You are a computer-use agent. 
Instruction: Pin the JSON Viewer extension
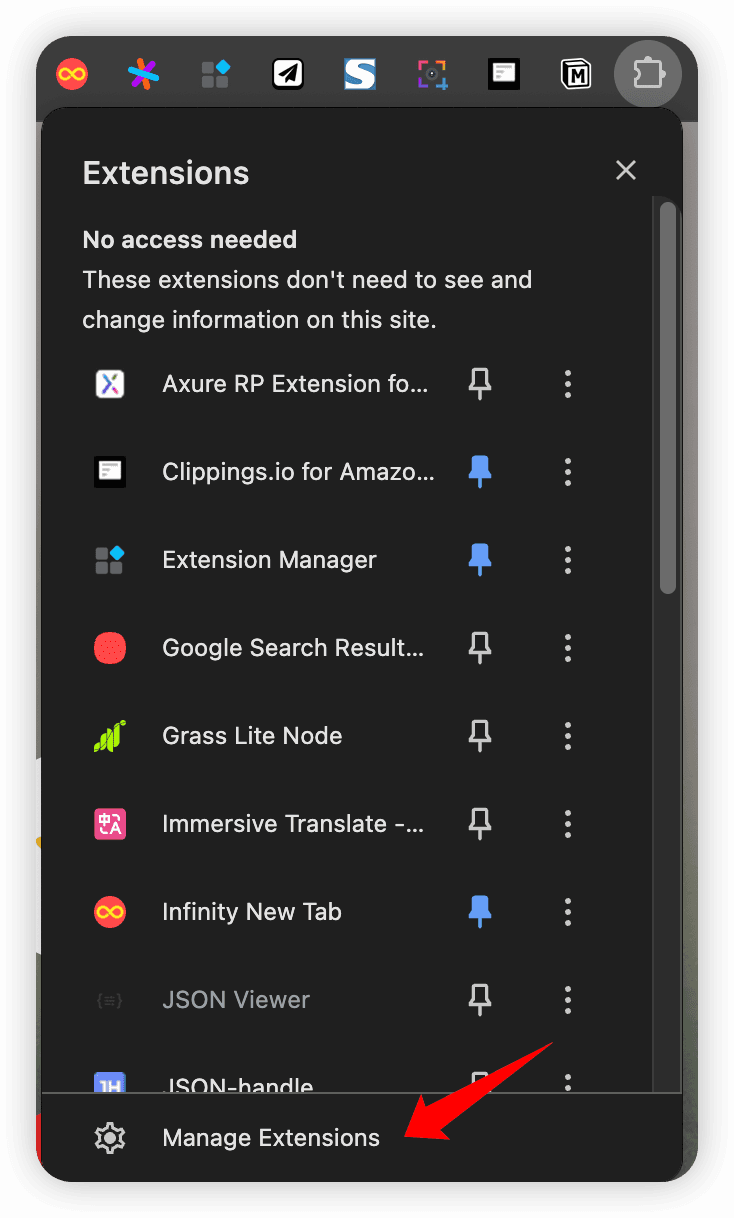click(480, 1000)
